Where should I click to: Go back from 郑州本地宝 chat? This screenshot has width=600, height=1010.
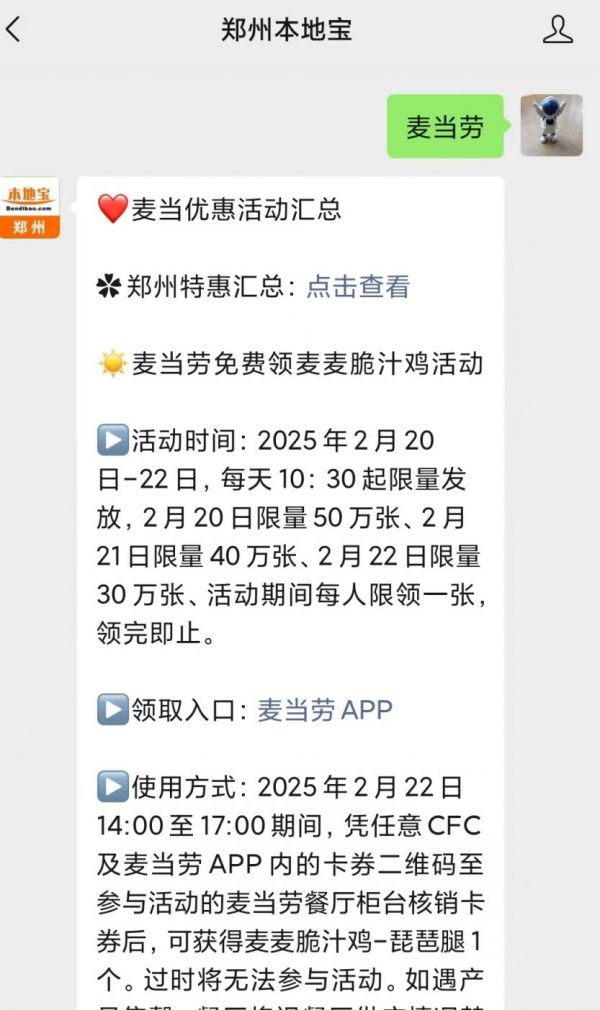(14, 30)
